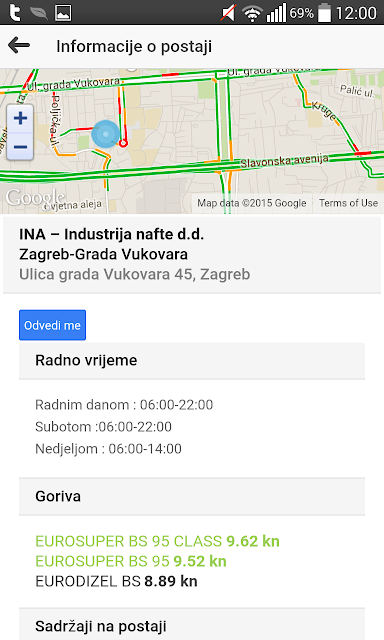Zoom out on the map
This screenshot has width=384, height=640.
[20, 147]
